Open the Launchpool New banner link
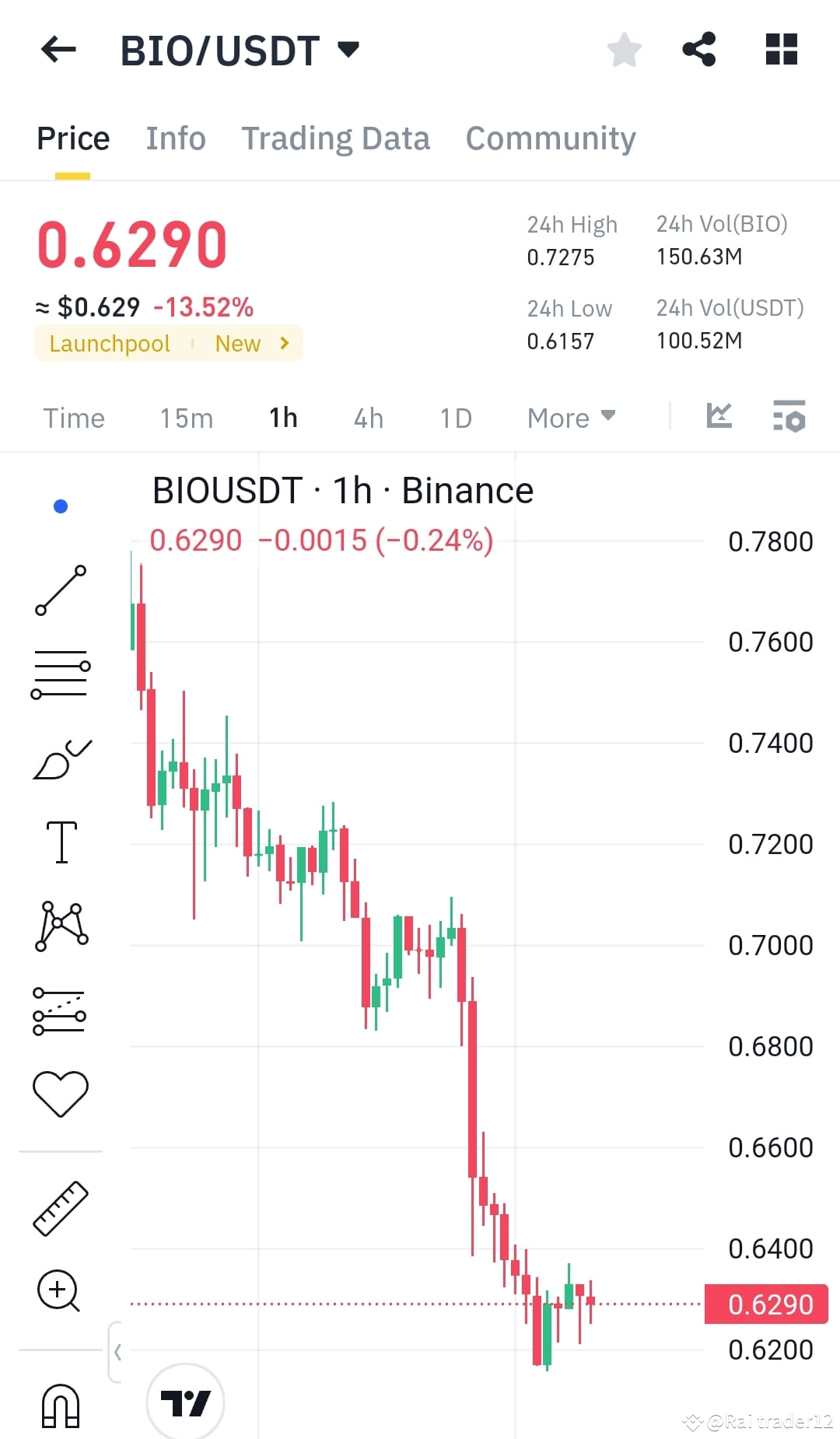 (168, 343)
